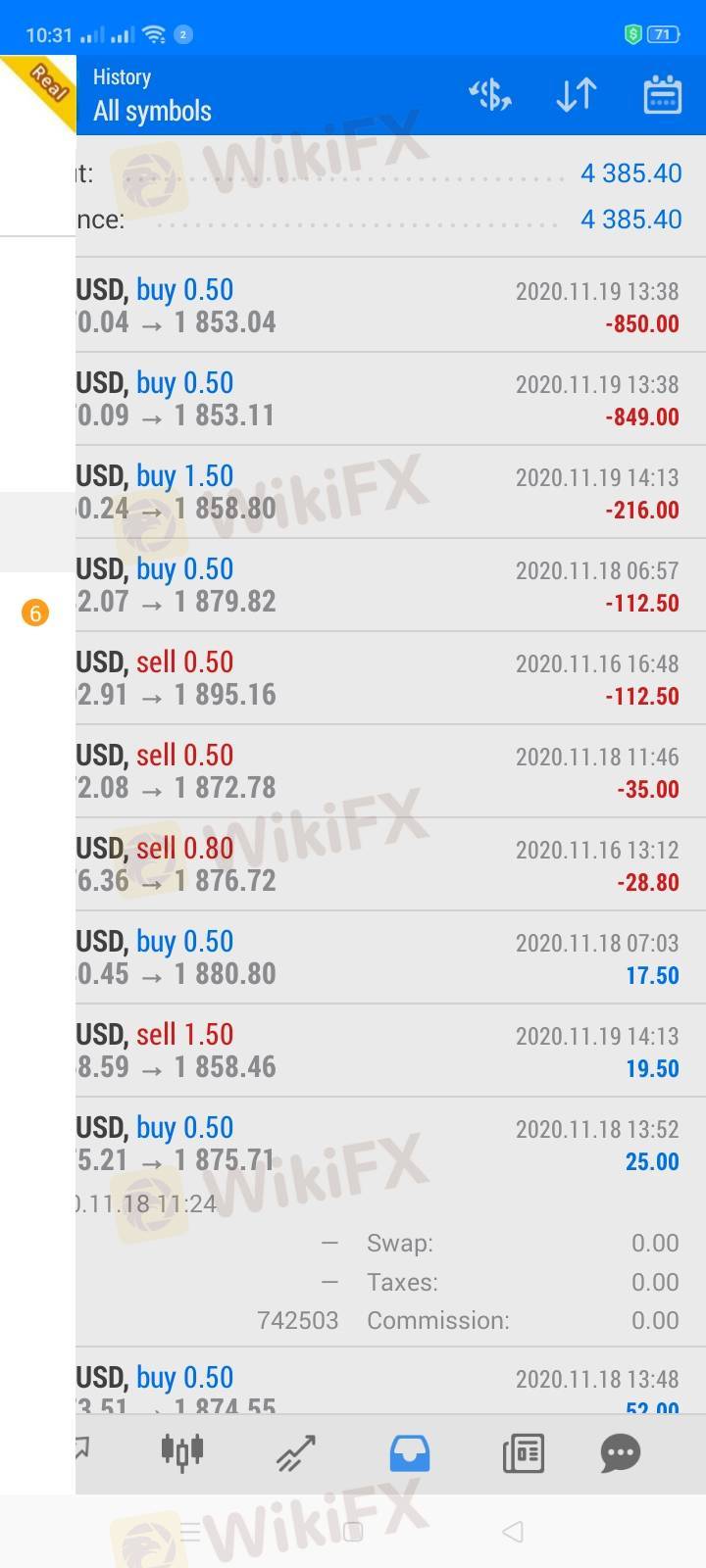
Task: Go to the system home screen
Action: tap(353, 1531)
